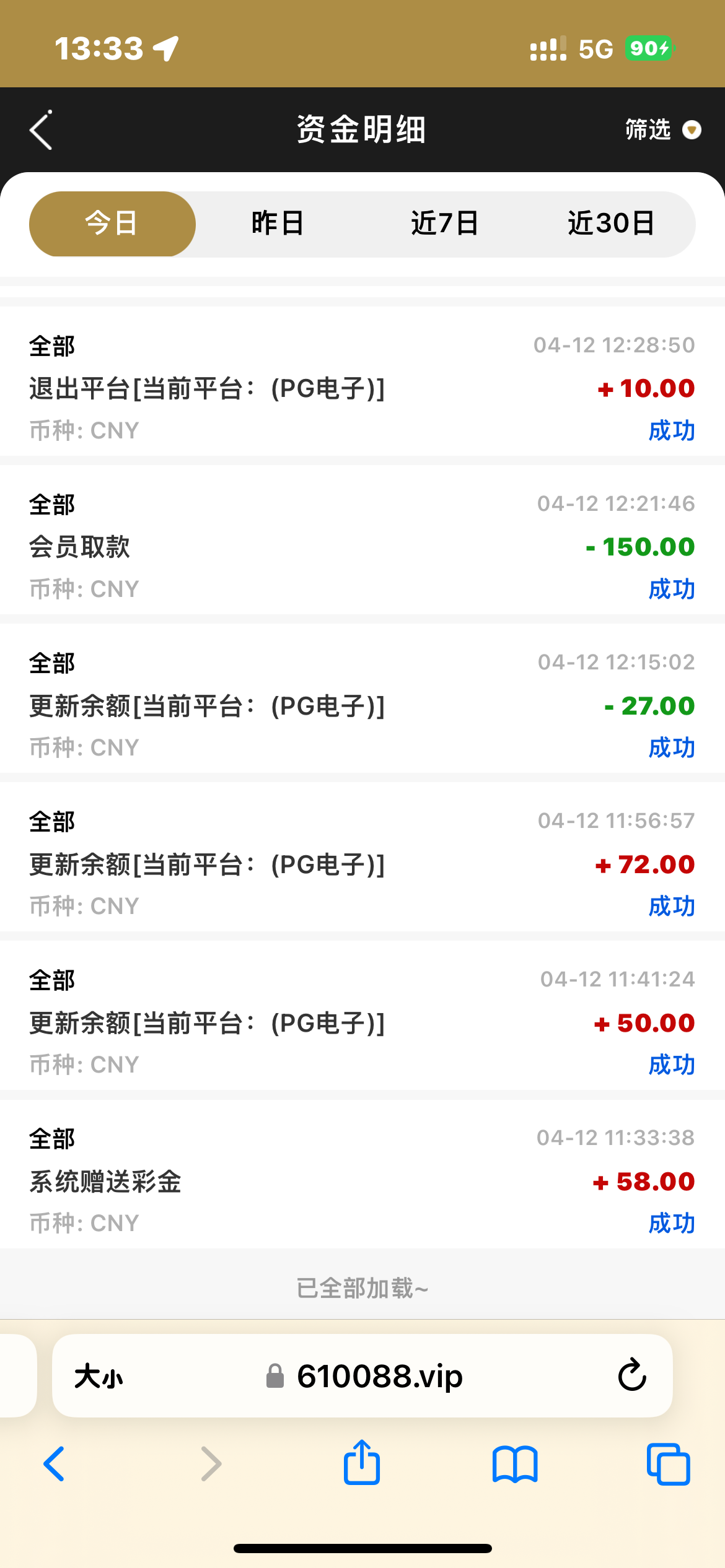This screenshot has height=1568, width=725.
Task: Show records for 近7日
Action: (444, 224)
